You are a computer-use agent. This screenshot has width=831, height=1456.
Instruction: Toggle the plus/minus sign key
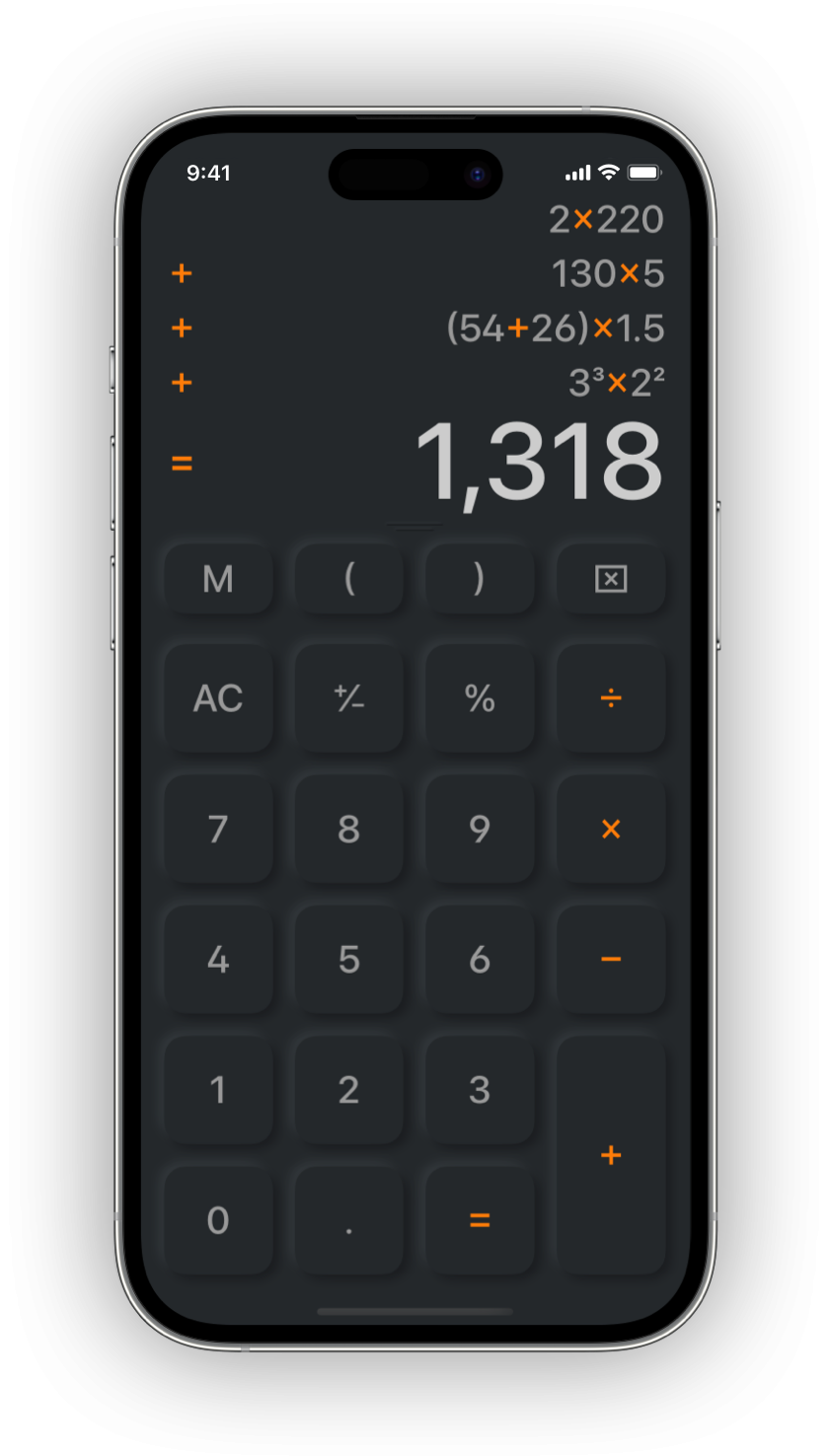(x=349, y=698)
